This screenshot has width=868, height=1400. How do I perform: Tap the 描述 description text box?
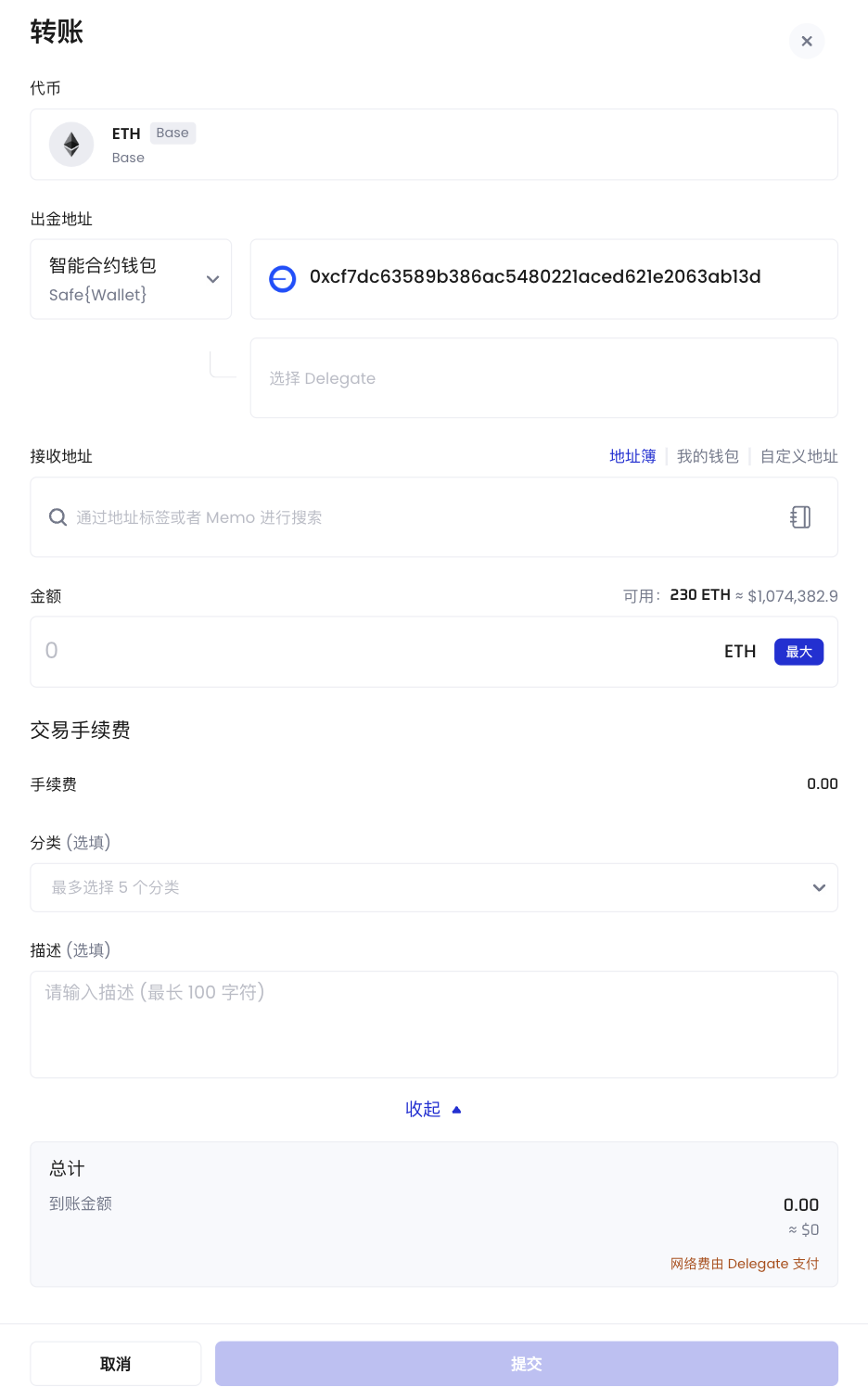coord(434,1025)
